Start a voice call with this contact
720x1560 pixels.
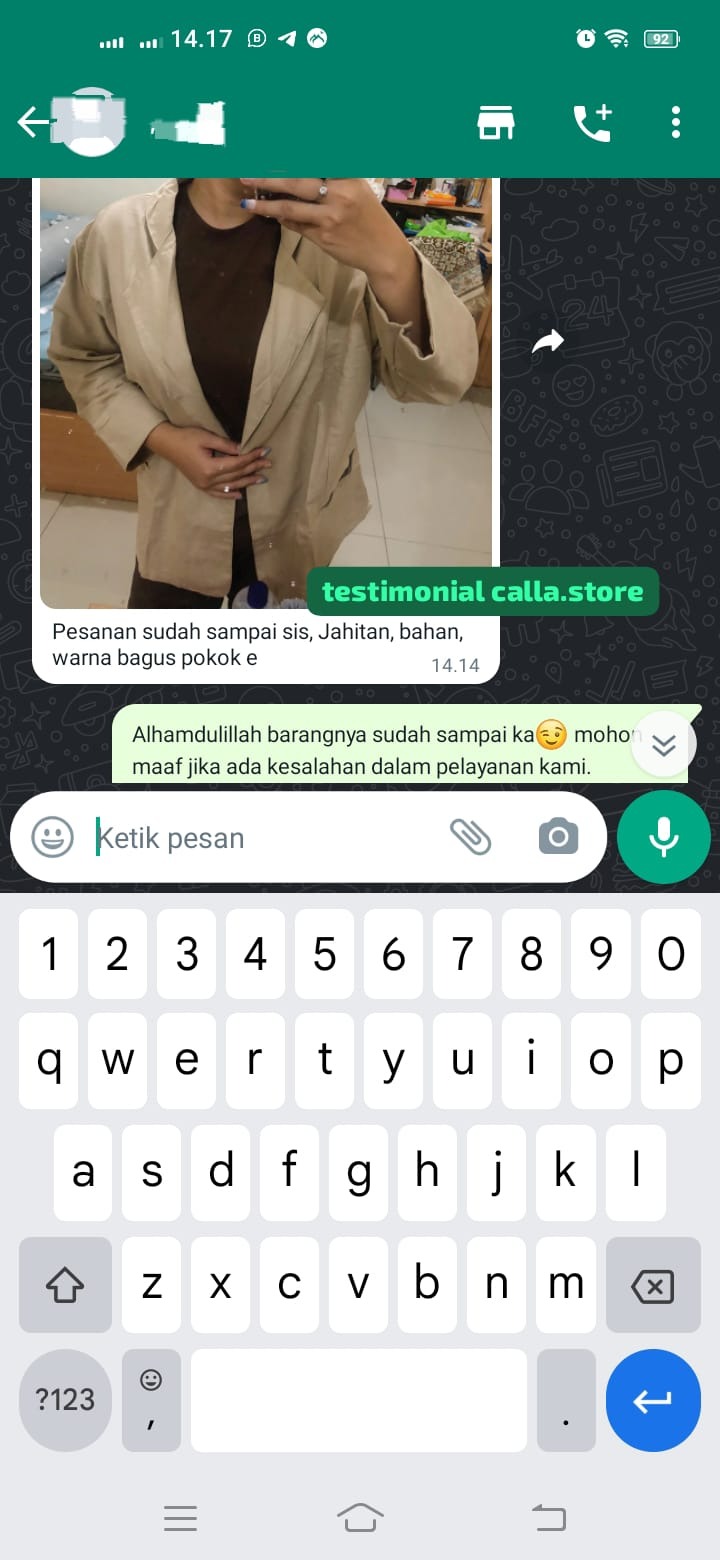point(592,123)
